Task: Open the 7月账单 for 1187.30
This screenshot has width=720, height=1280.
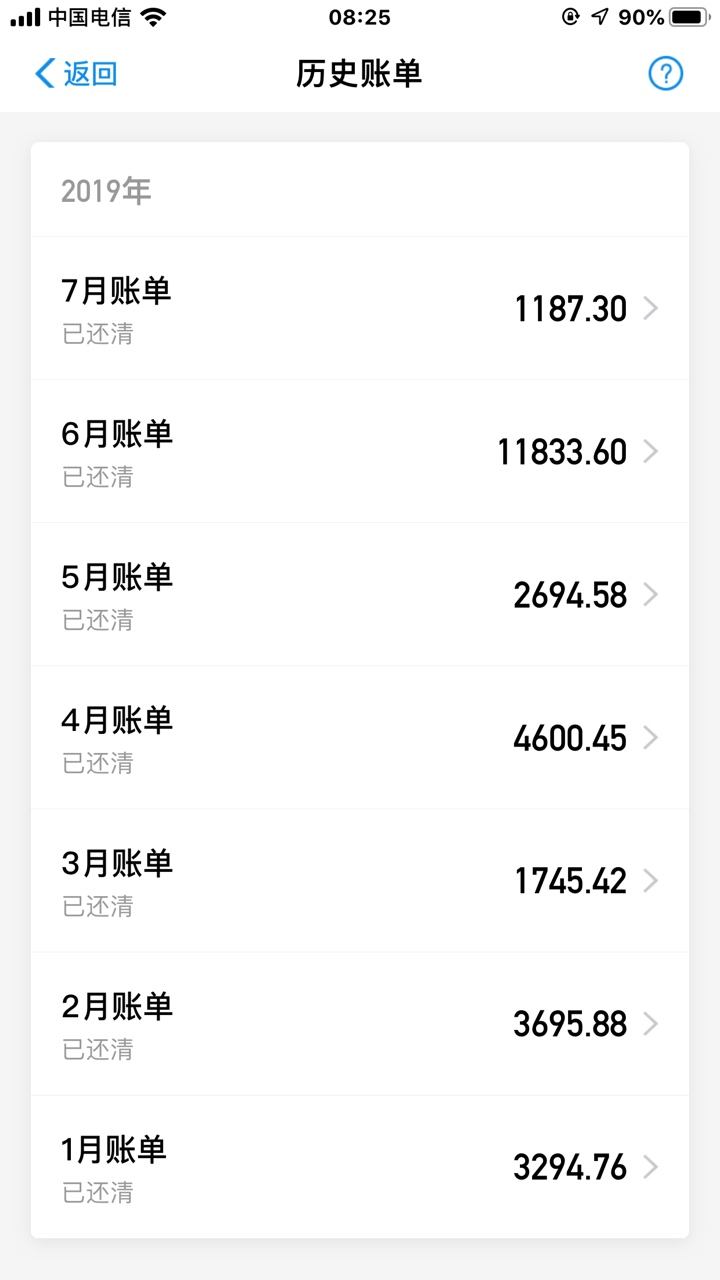Action: [360, 308]
